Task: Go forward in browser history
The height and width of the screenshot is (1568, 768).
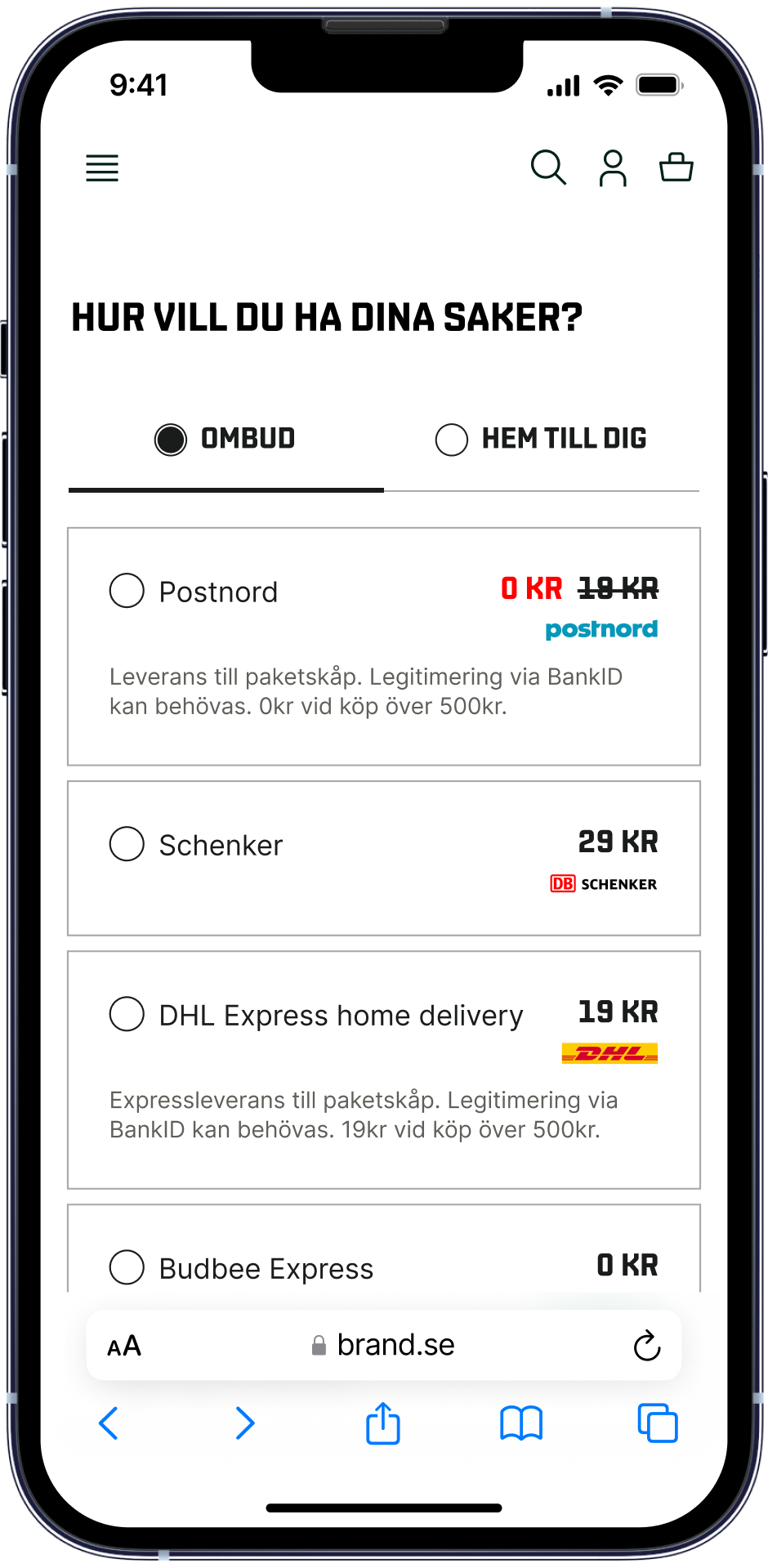Action: (x=244, y=1423)
